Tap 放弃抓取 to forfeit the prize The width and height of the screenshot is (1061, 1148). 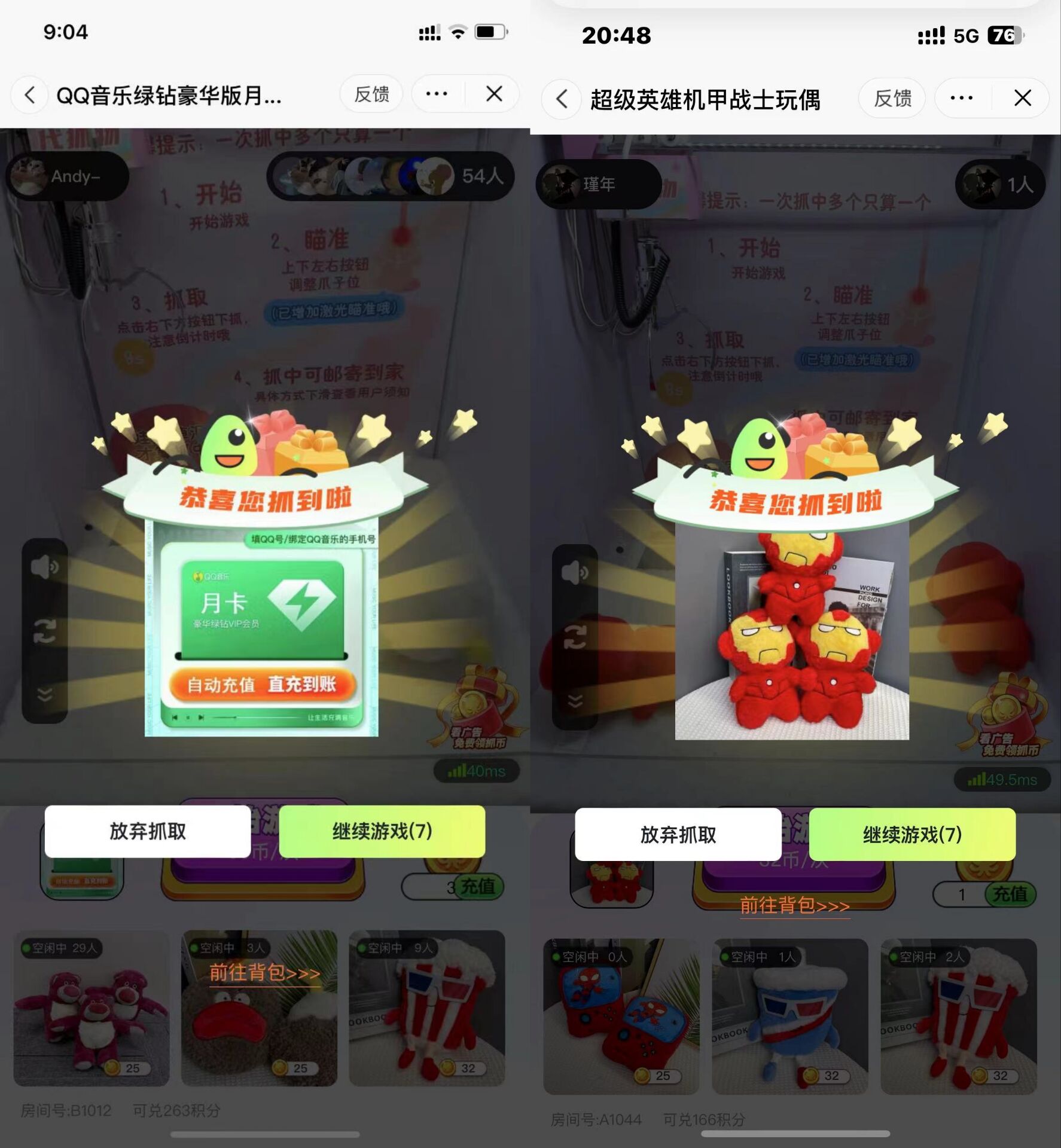pos(148,831)
